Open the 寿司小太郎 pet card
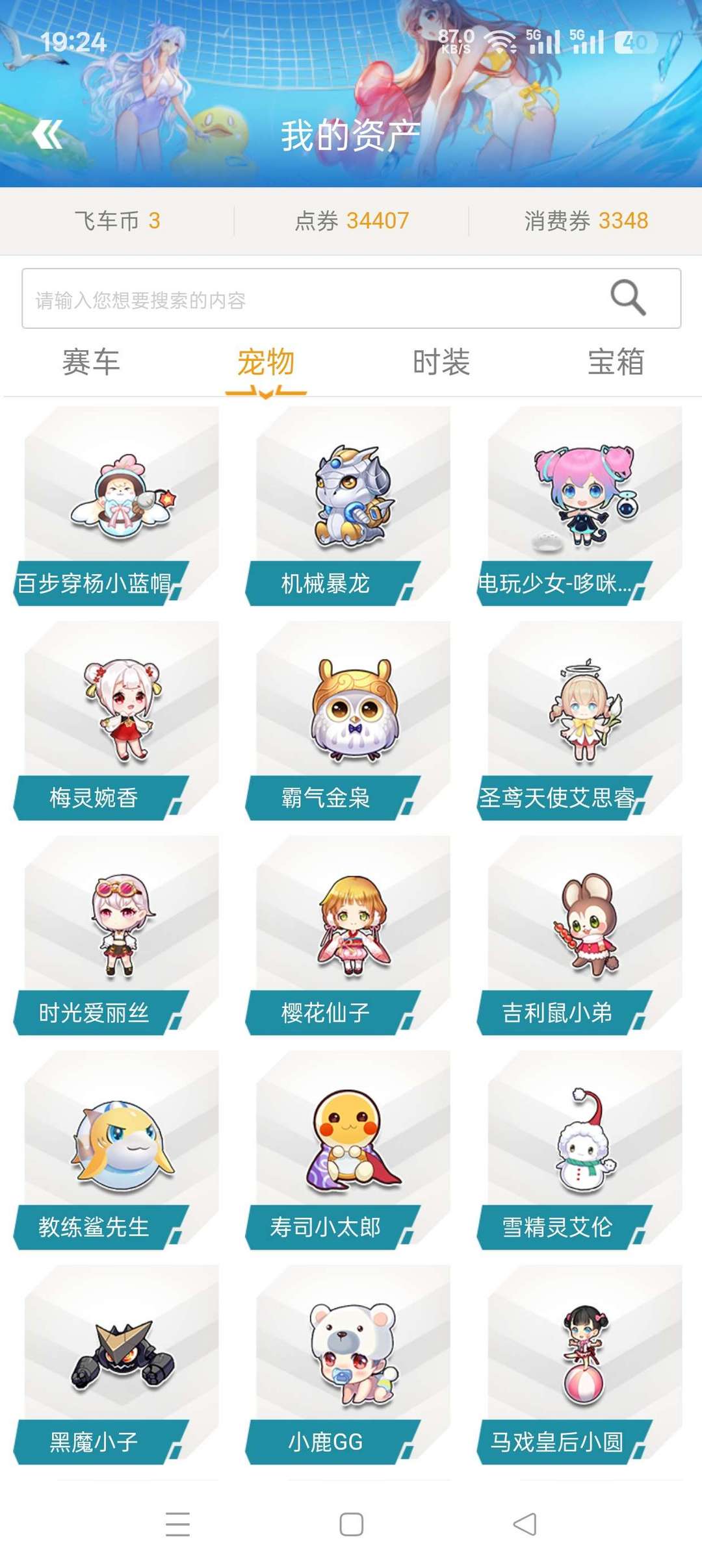 pyautogui.click(x=348, y=1150)
